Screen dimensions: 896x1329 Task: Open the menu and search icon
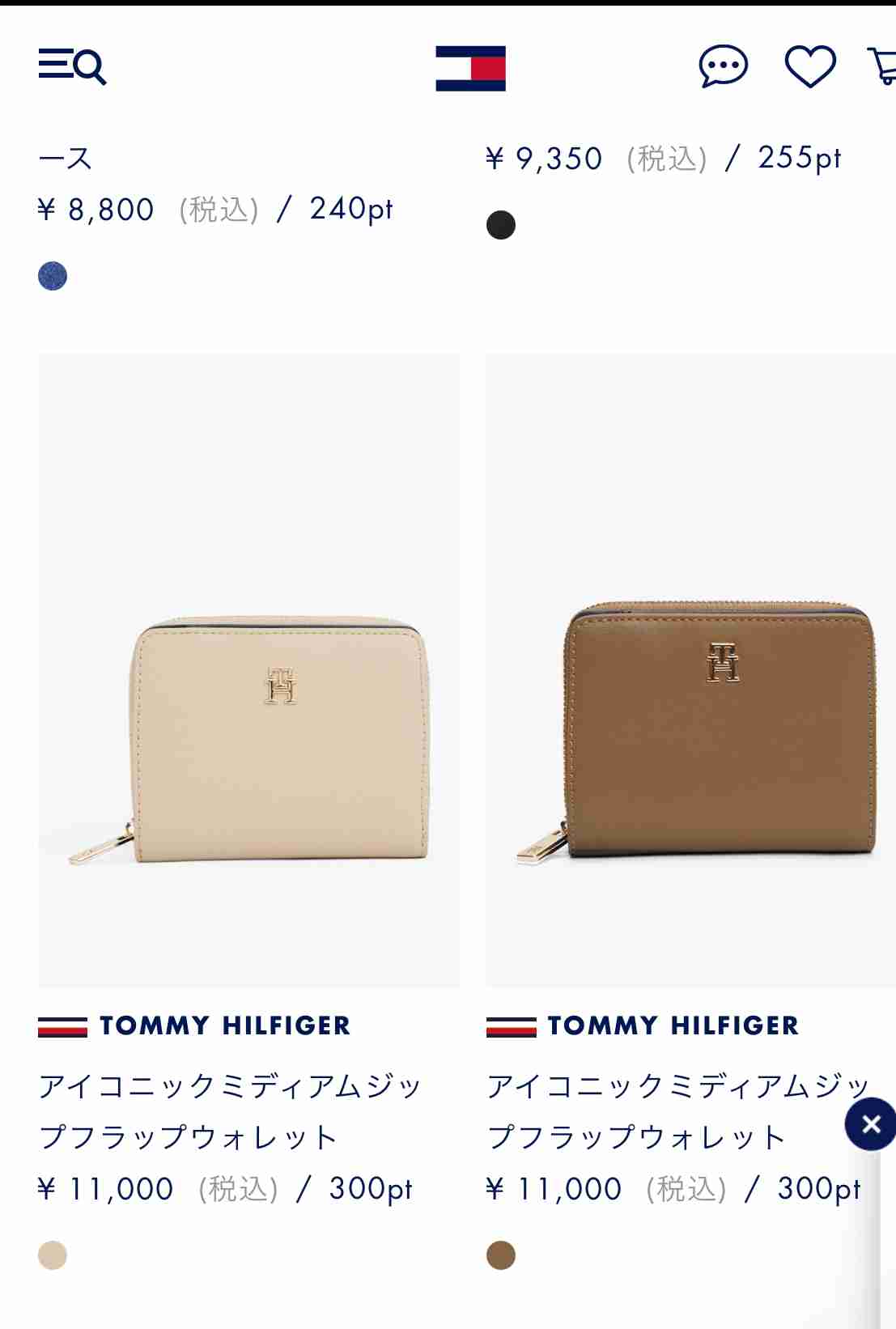point(72,66)
